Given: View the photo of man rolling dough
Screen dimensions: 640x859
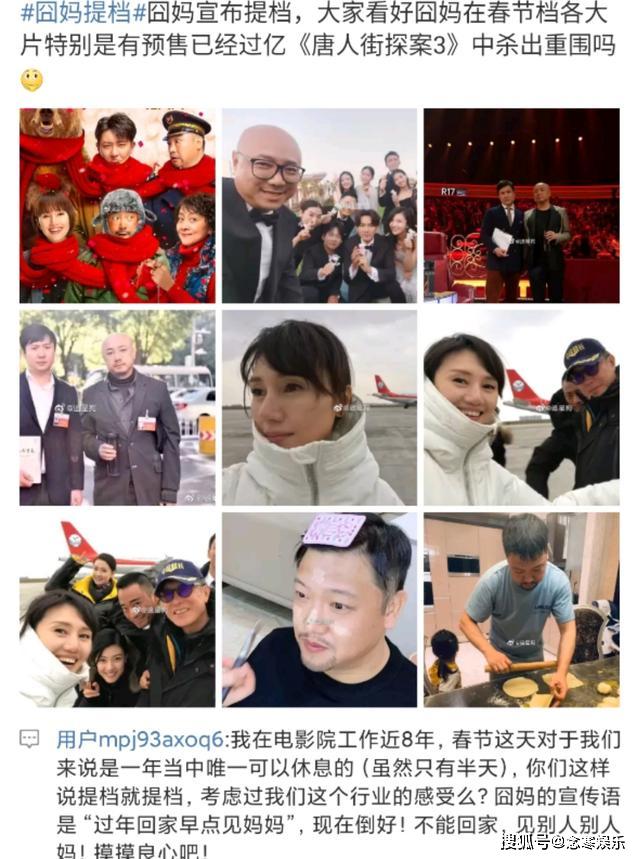Looking at the screenshot, I should click(522, 610).
